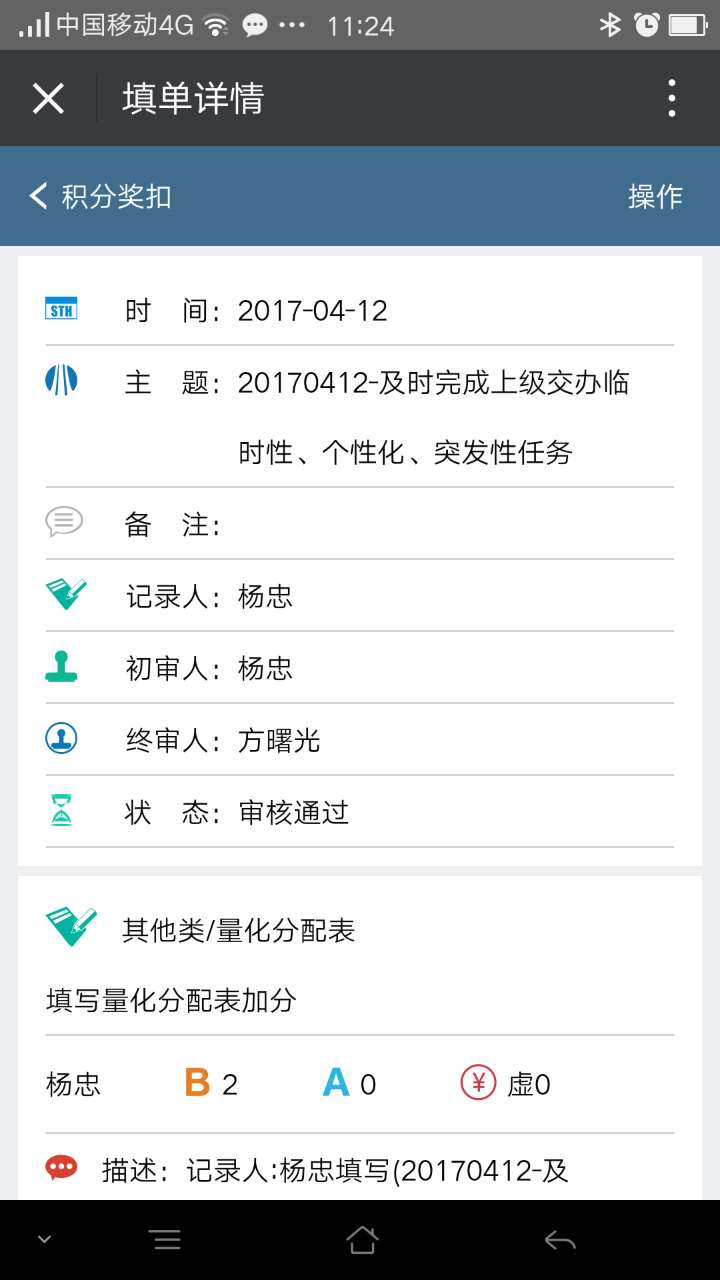720x1280 pixels.
Task: Open the 操作 actions menu
Action: (655, 196)
